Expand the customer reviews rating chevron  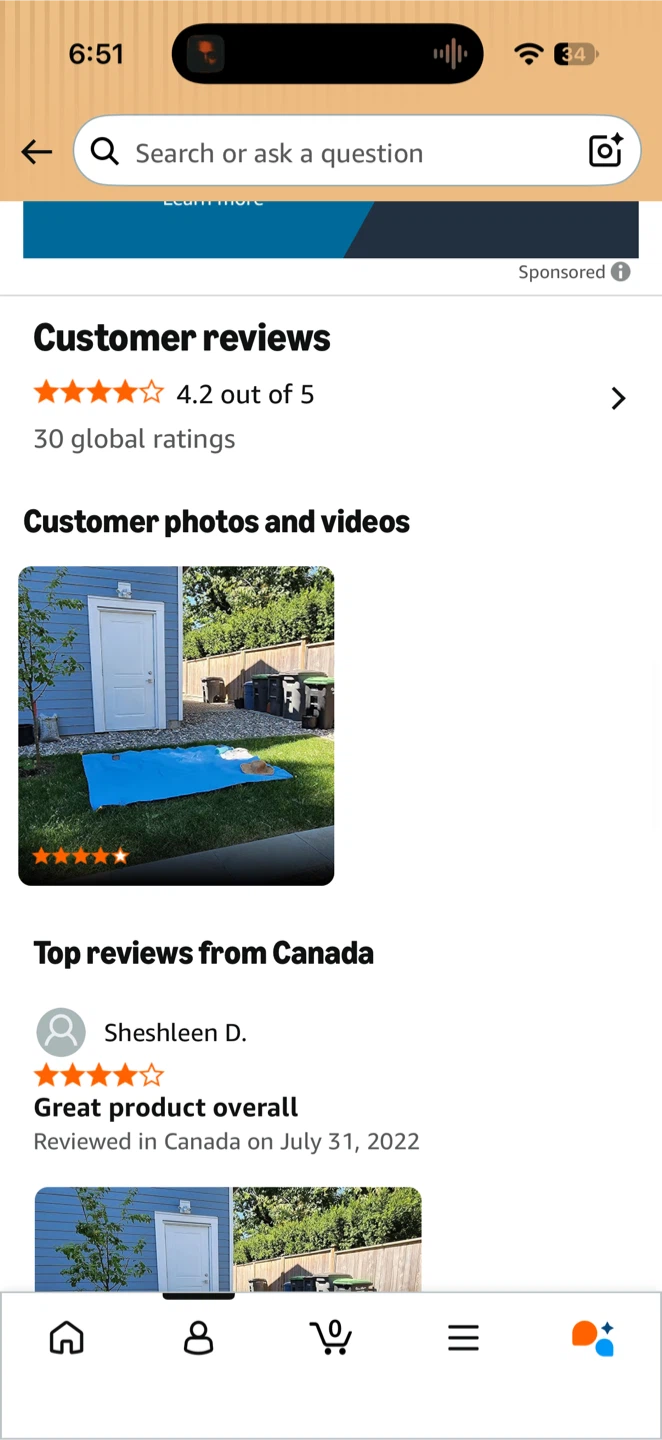[x=618, y=398]
